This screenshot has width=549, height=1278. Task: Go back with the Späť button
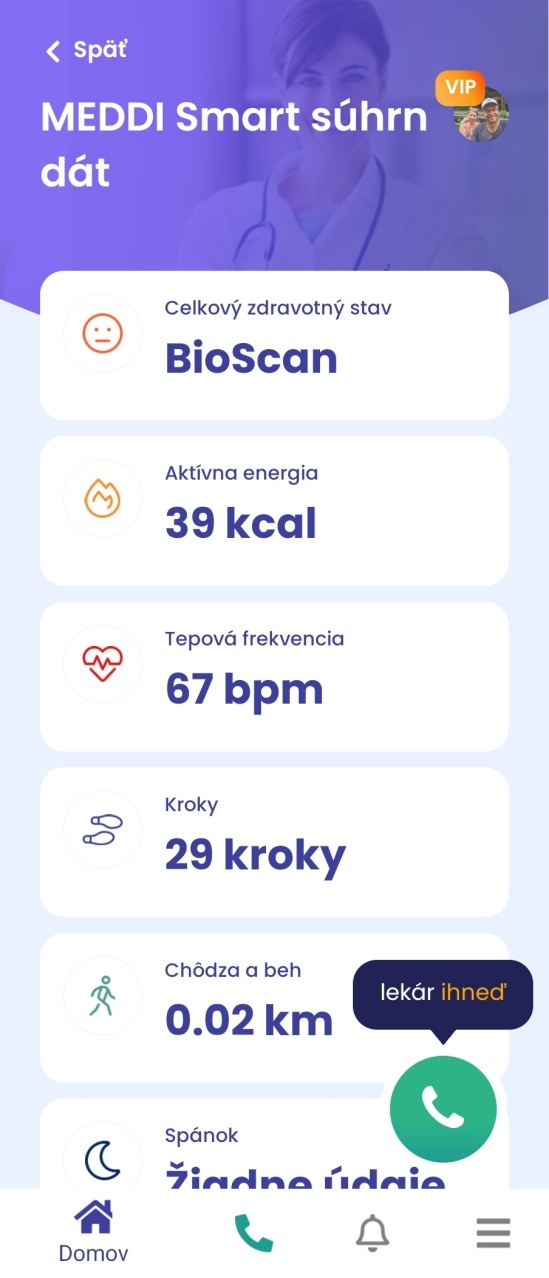[x=86, y=51]
